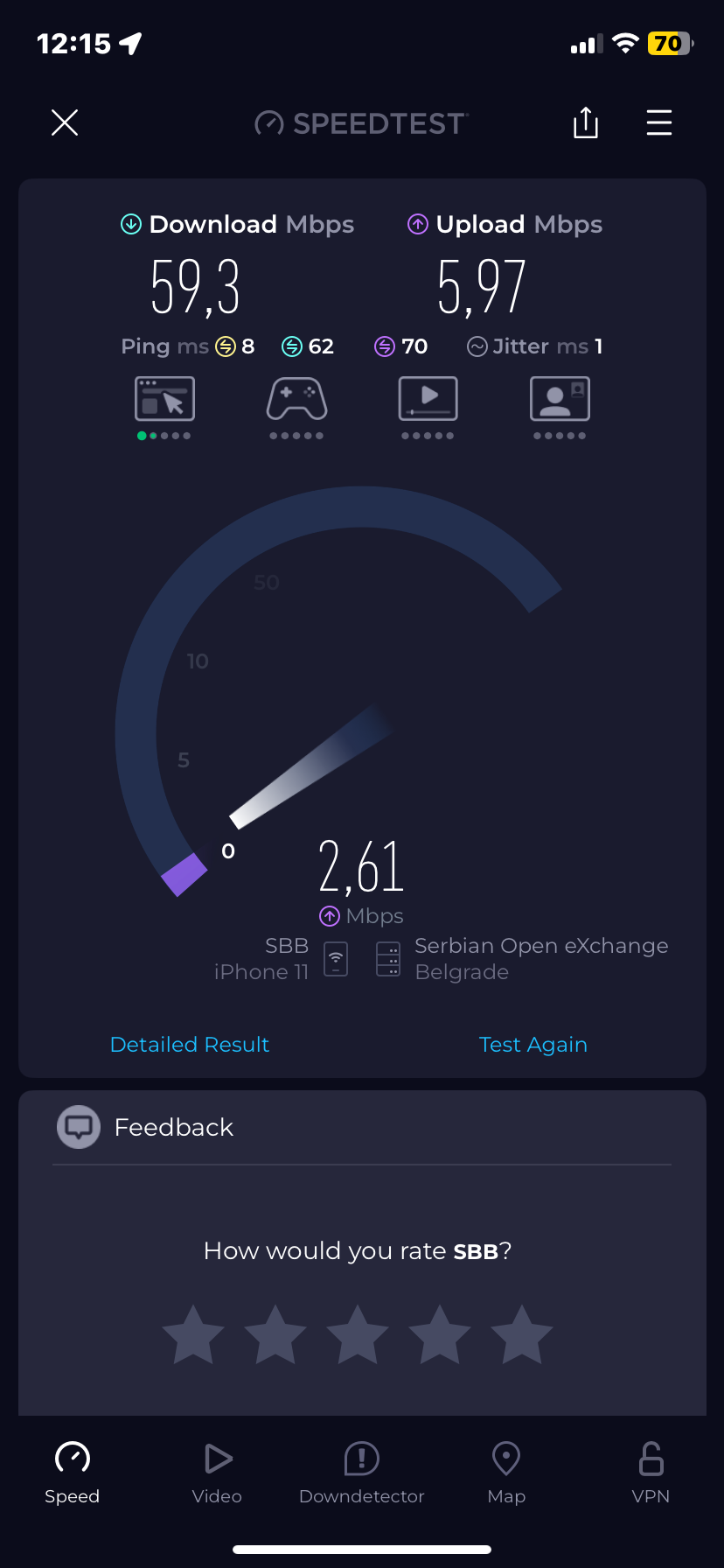
Task: Rate SBB with the fifth star
Action: click(521, 1335)
